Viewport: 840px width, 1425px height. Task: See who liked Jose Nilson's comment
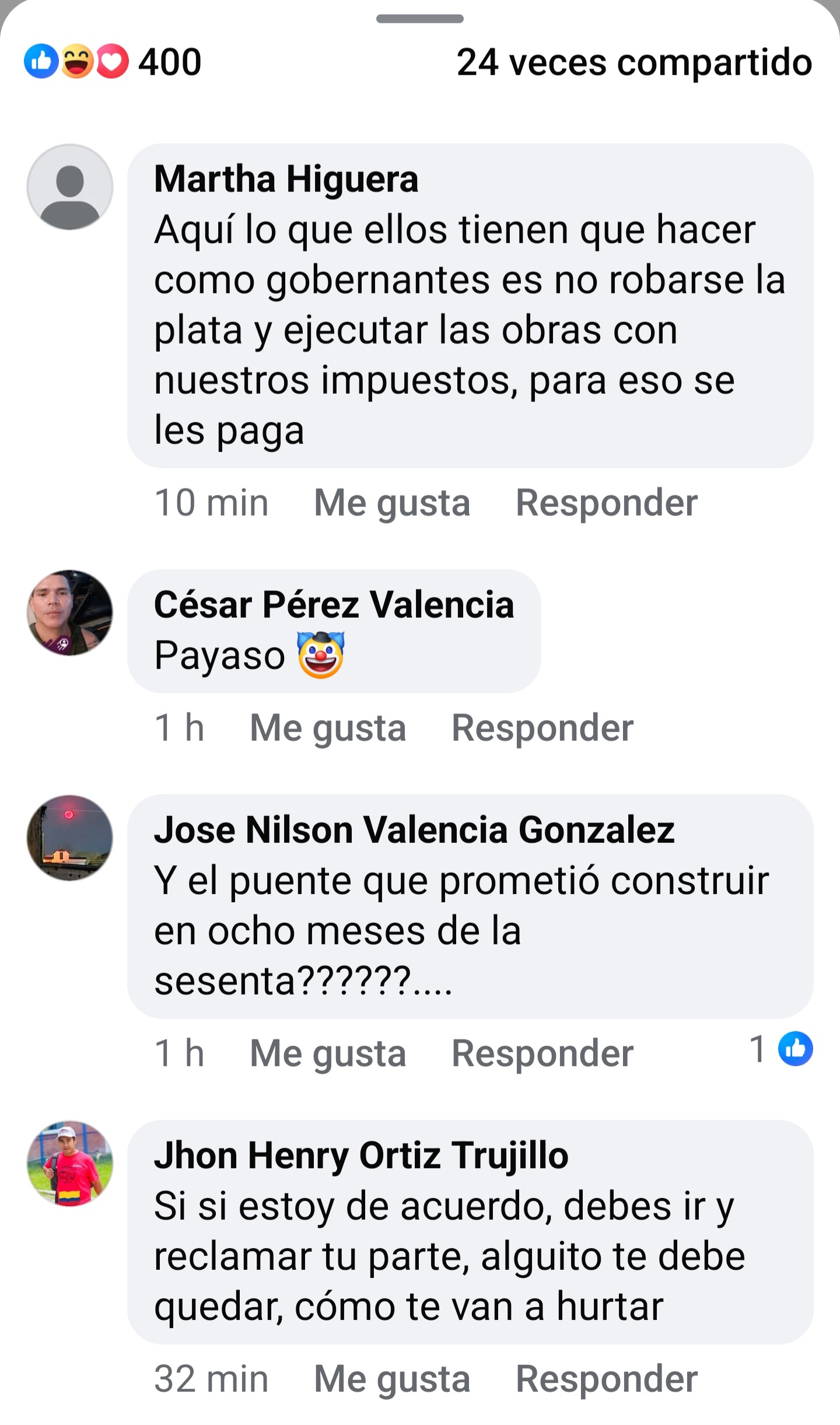(x=780, y=1049)
